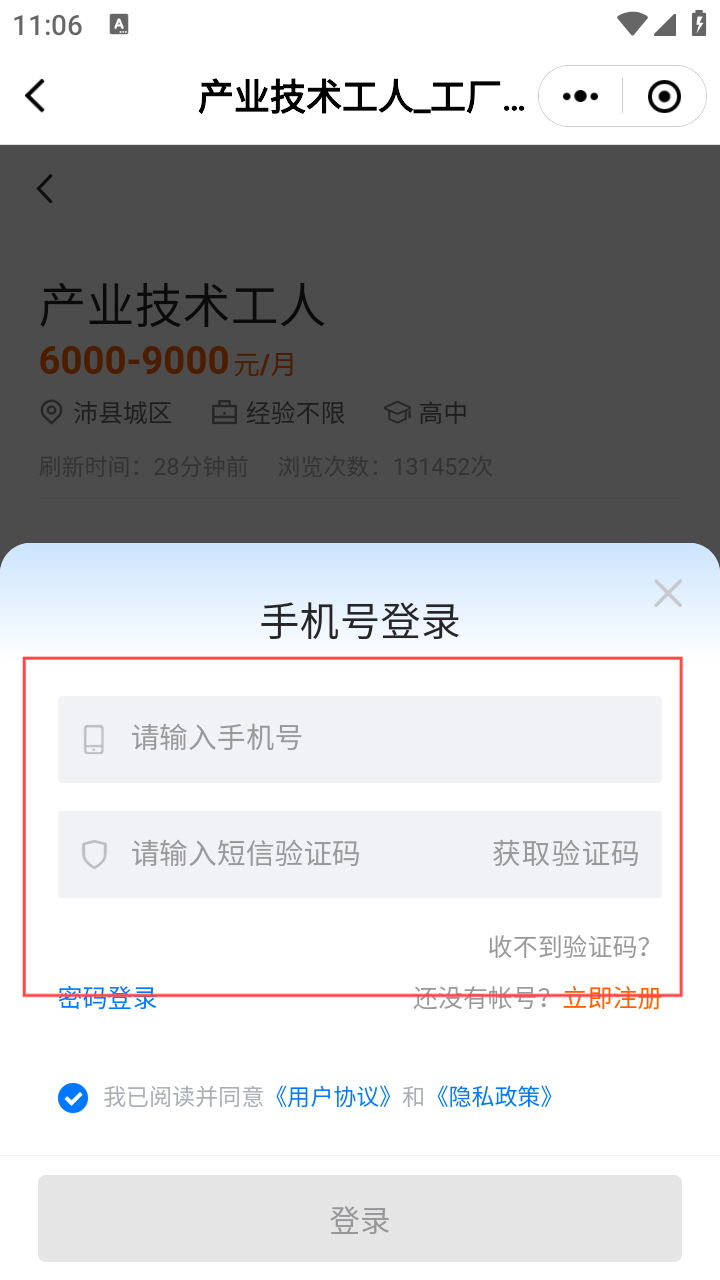Tap the 登录 login button
Image resolution: width=720 pixels, height=1280 pixels.
click(x=360, y=1218)
